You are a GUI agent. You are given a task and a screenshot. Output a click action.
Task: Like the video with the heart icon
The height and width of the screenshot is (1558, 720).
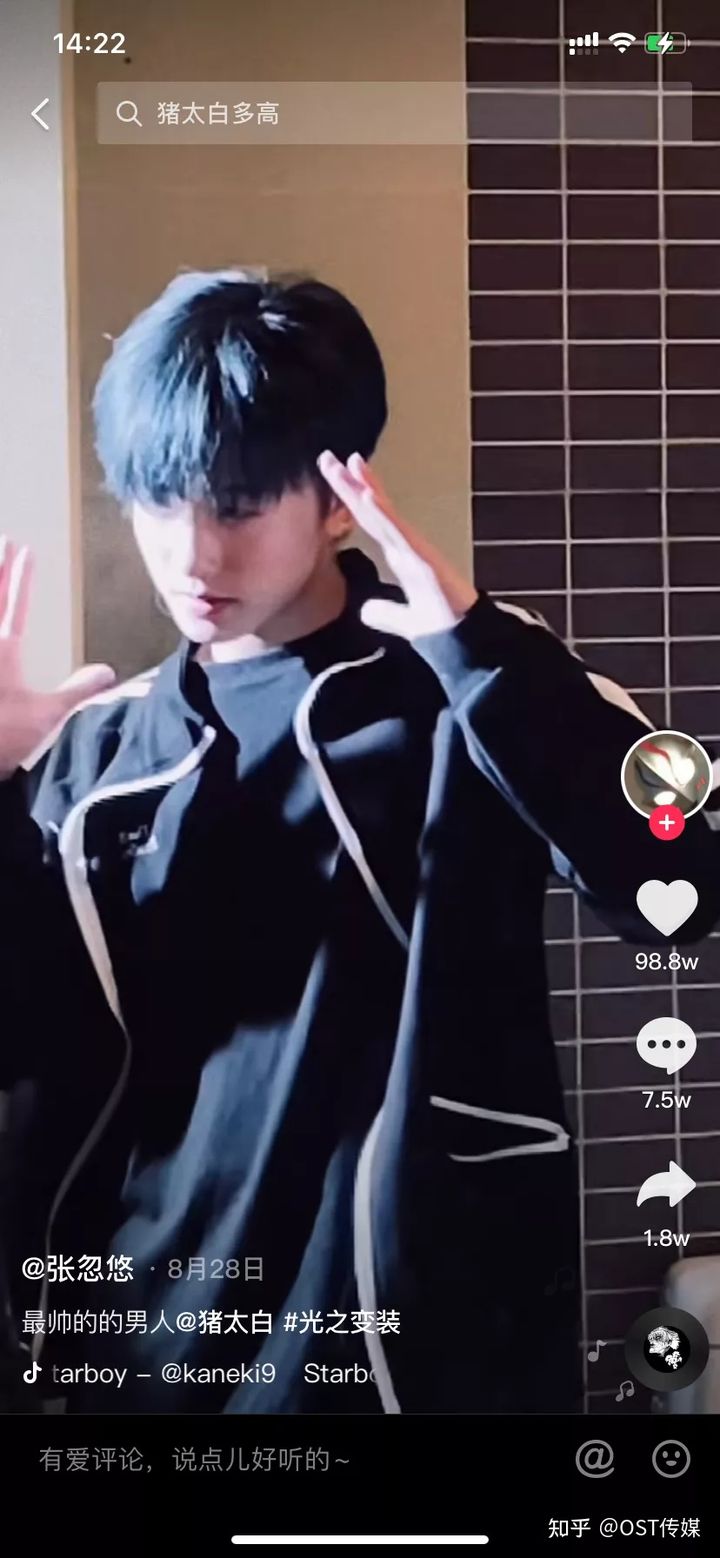pos(666,908)
